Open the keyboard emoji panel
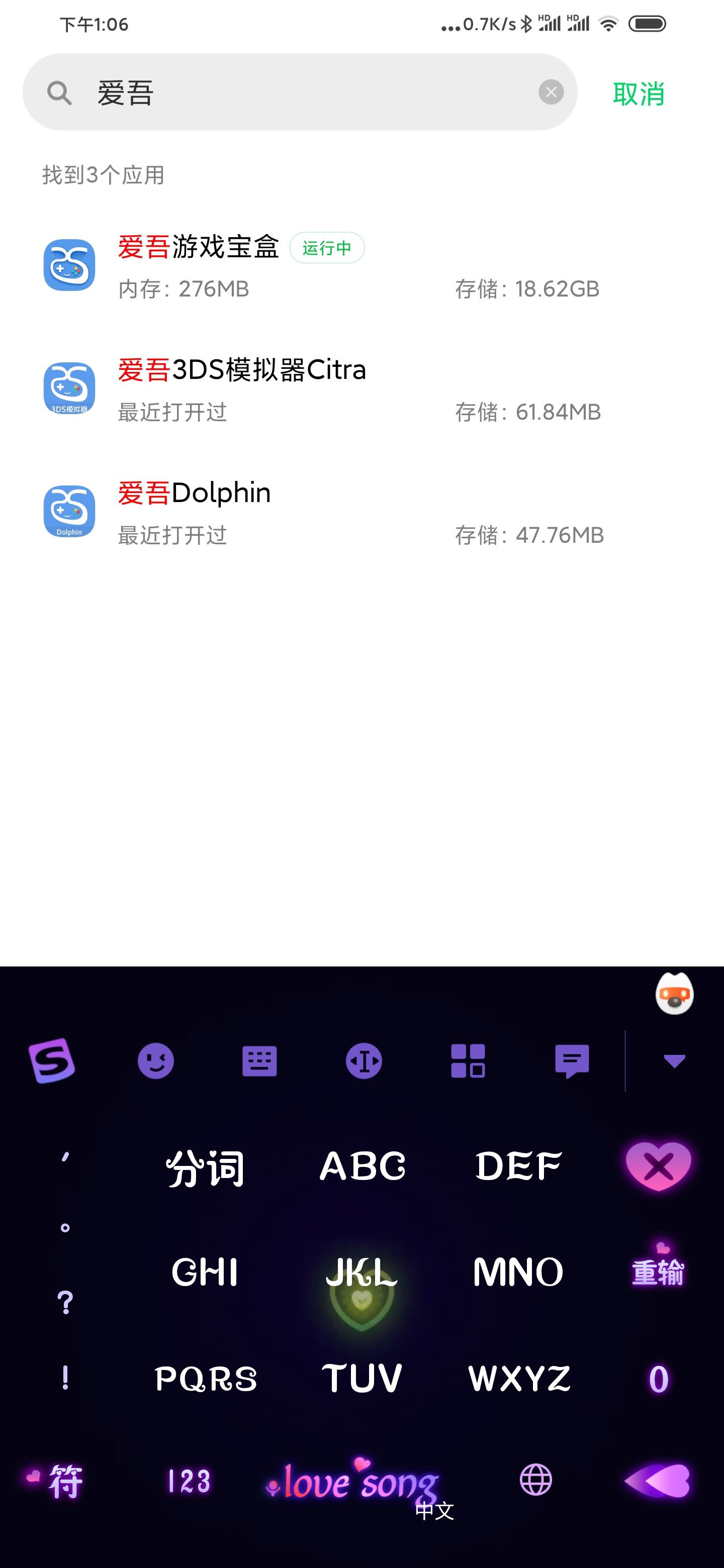The width and height of the screenshot is (724, 1568). coord(156,1061)
